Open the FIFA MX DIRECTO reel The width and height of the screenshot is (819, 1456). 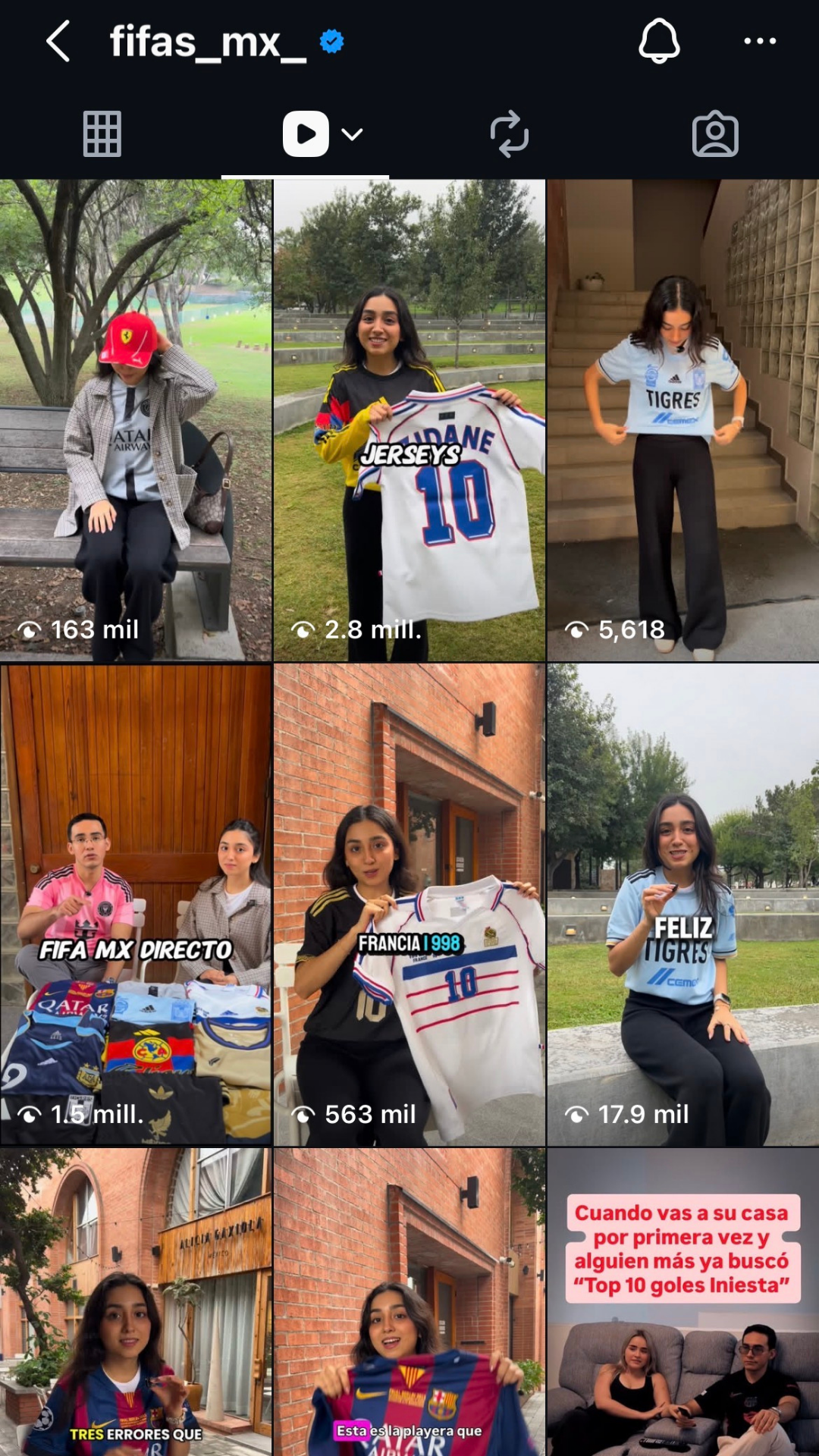pos(136,904)
